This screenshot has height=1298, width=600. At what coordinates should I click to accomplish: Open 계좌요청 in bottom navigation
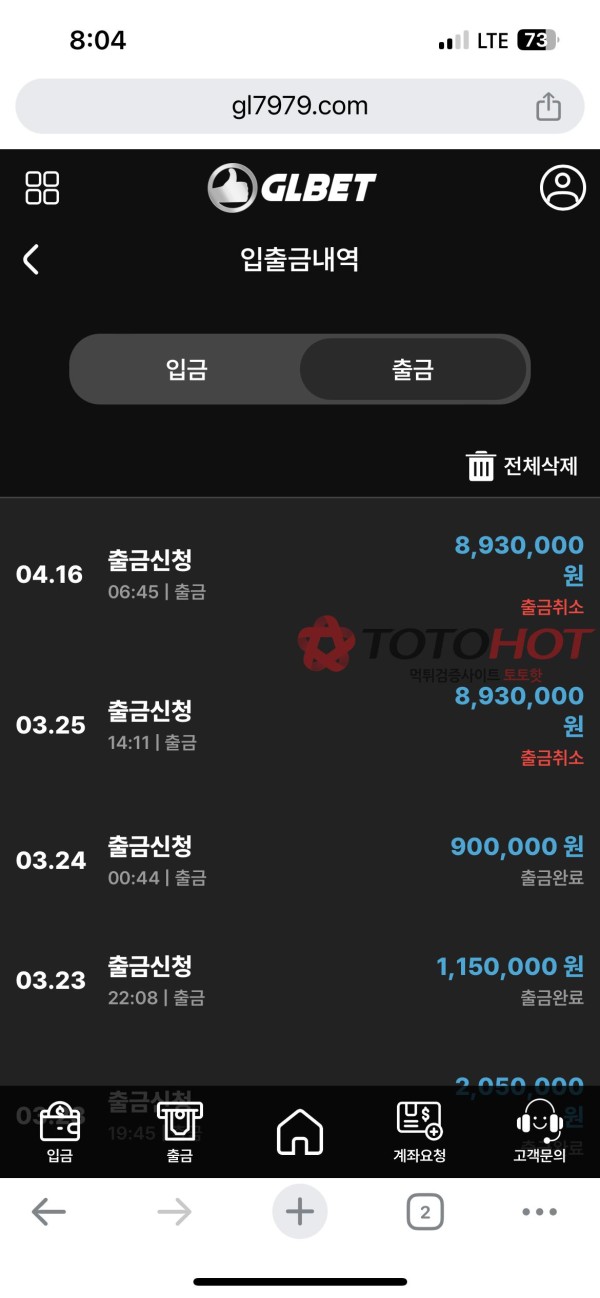[419, 1132]
